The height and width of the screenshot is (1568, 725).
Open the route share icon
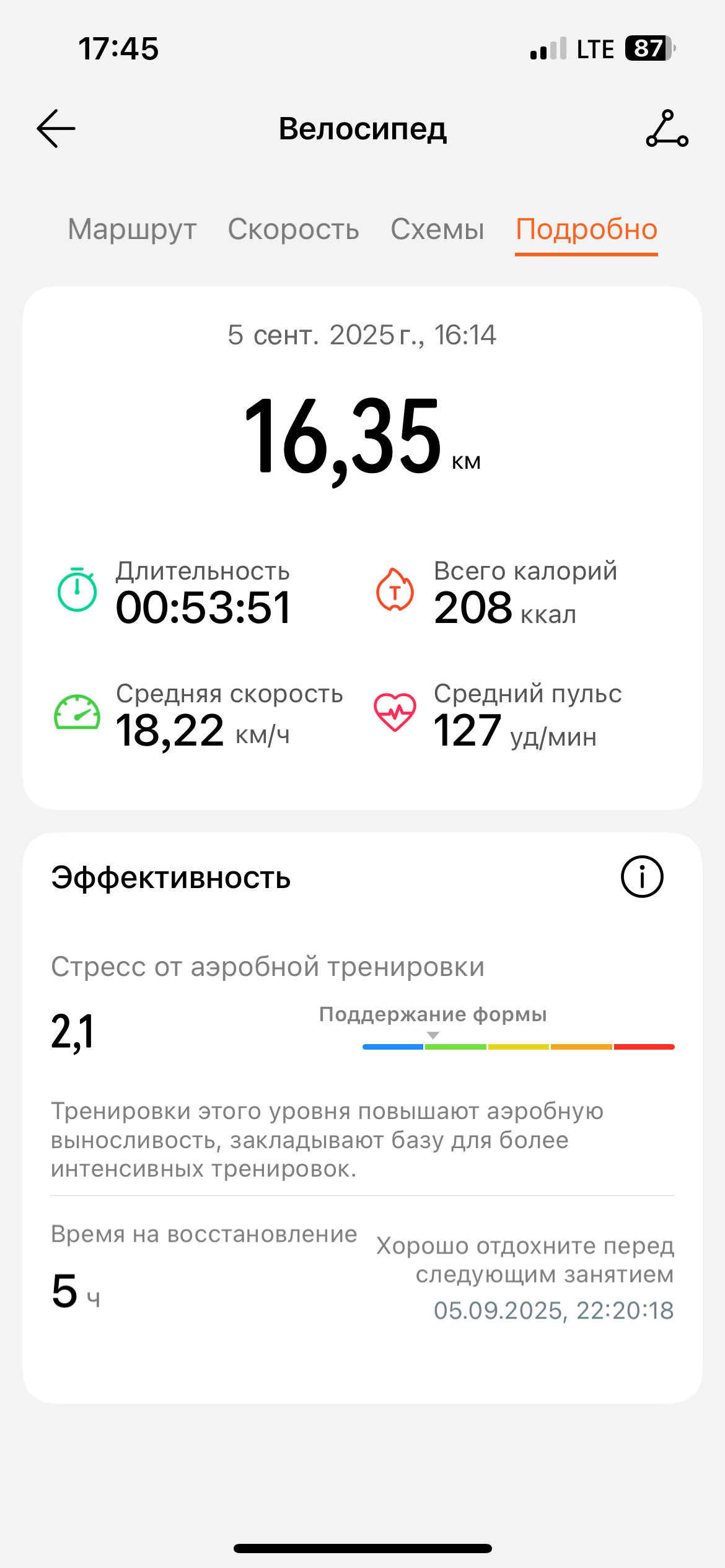(x=667, y=129)
